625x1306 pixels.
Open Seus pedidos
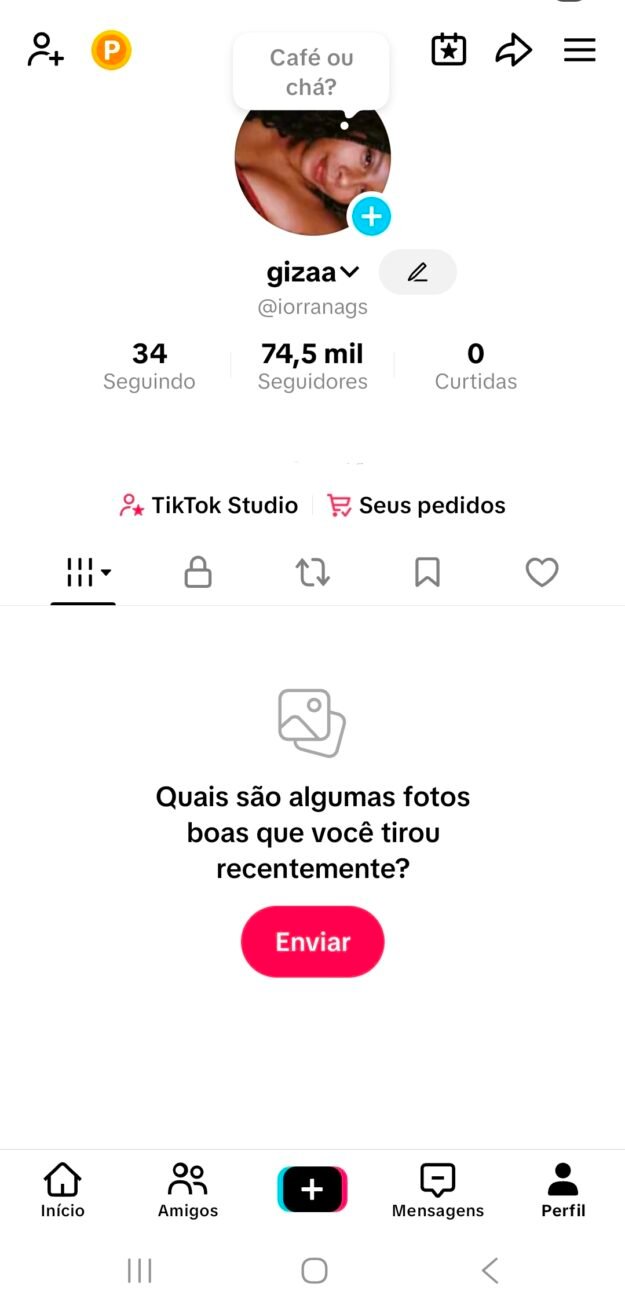click(417, 506)
